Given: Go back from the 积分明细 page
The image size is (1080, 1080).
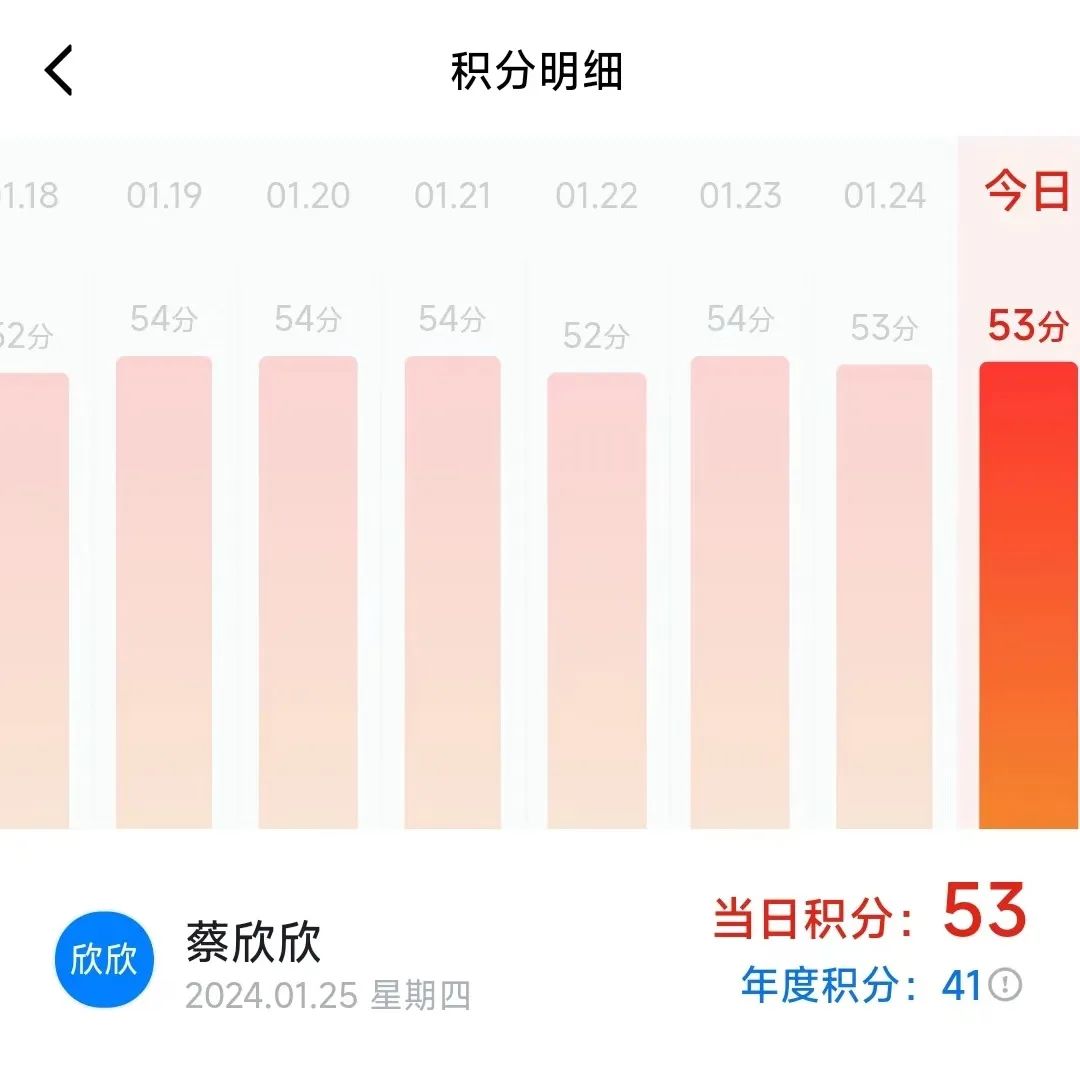Looking at the screenshot, I should (59, 72).
